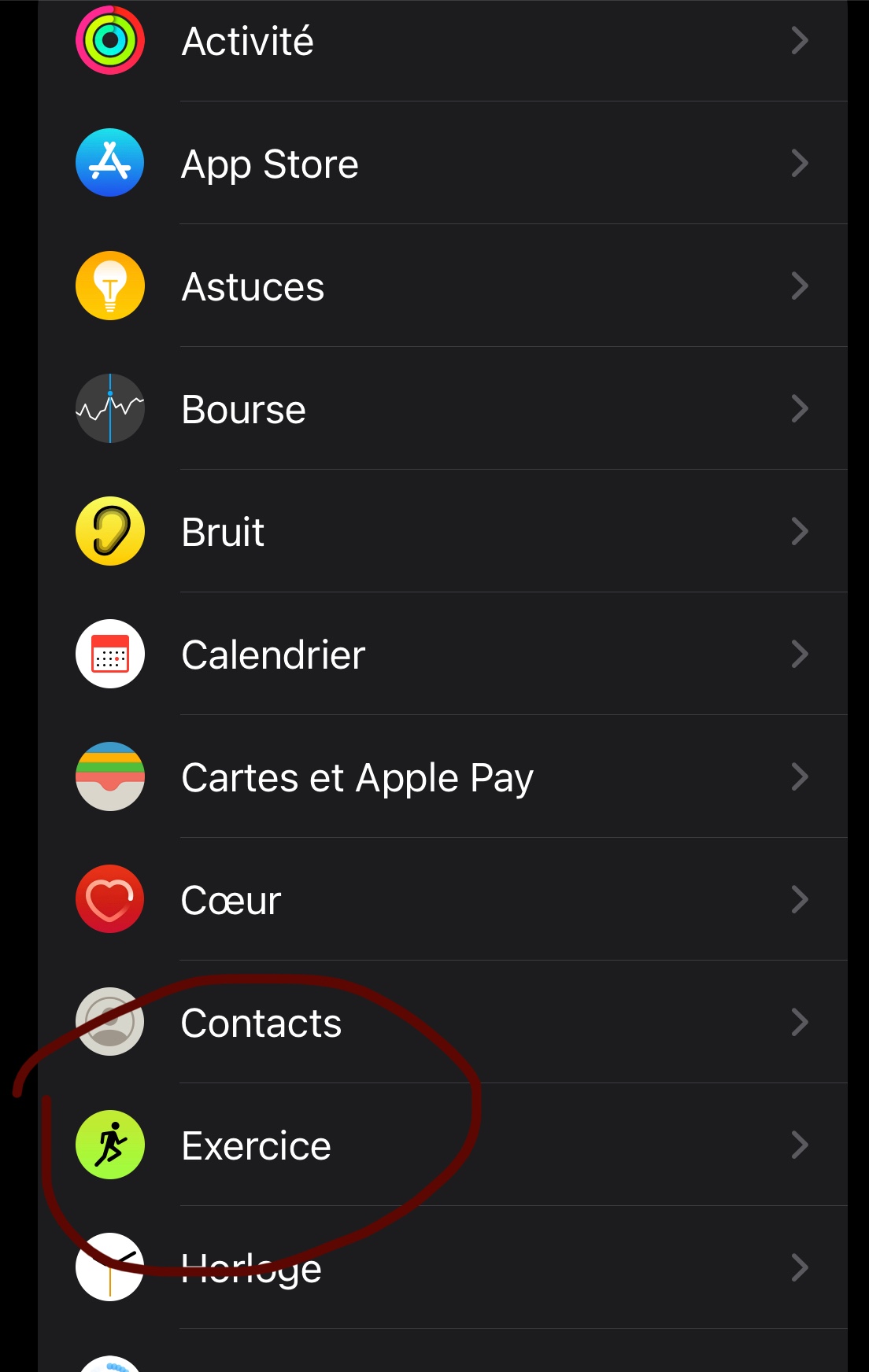Open App Store settings
This screenshot has height=1372, width=869.
coord(441,164)
